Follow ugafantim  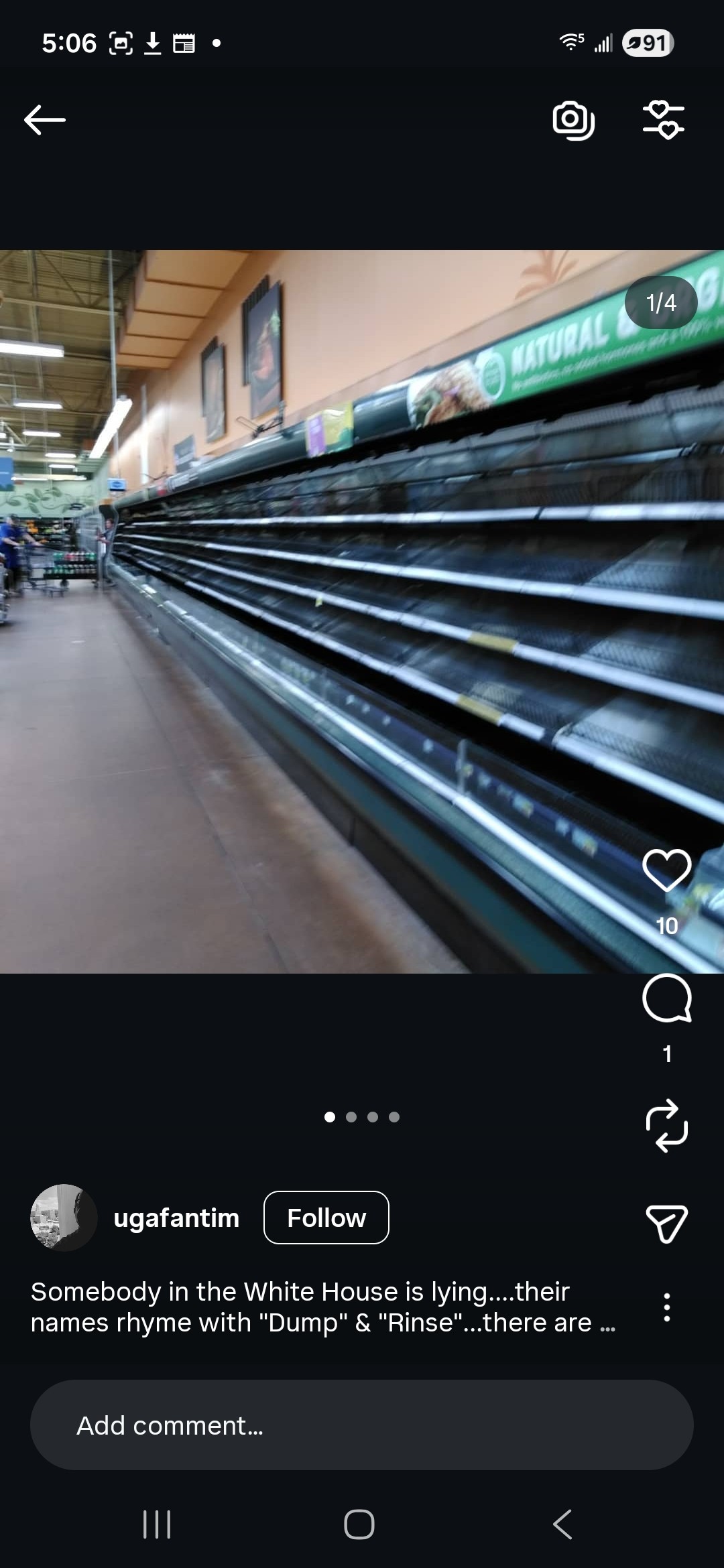coord(326,1218)
